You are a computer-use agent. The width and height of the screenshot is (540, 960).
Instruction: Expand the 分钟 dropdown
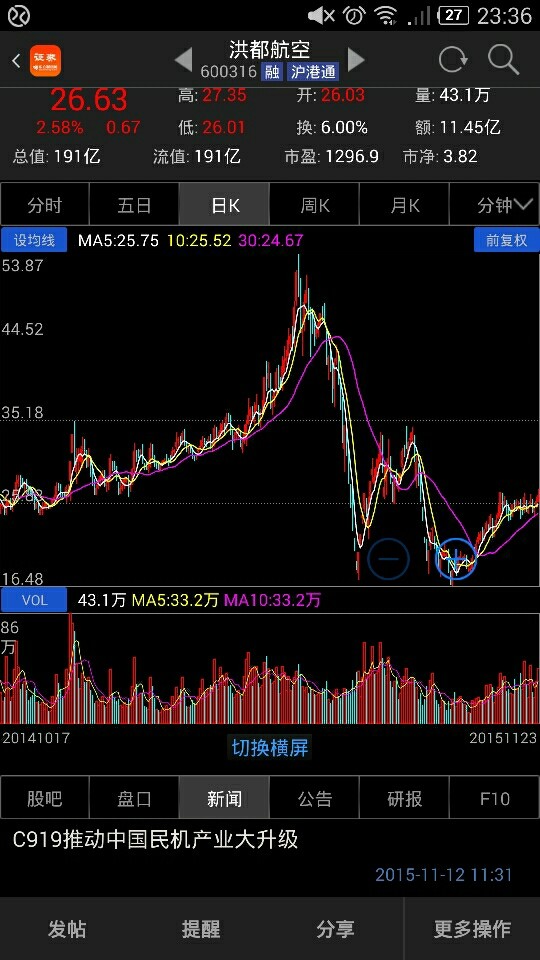pos(495,204)
